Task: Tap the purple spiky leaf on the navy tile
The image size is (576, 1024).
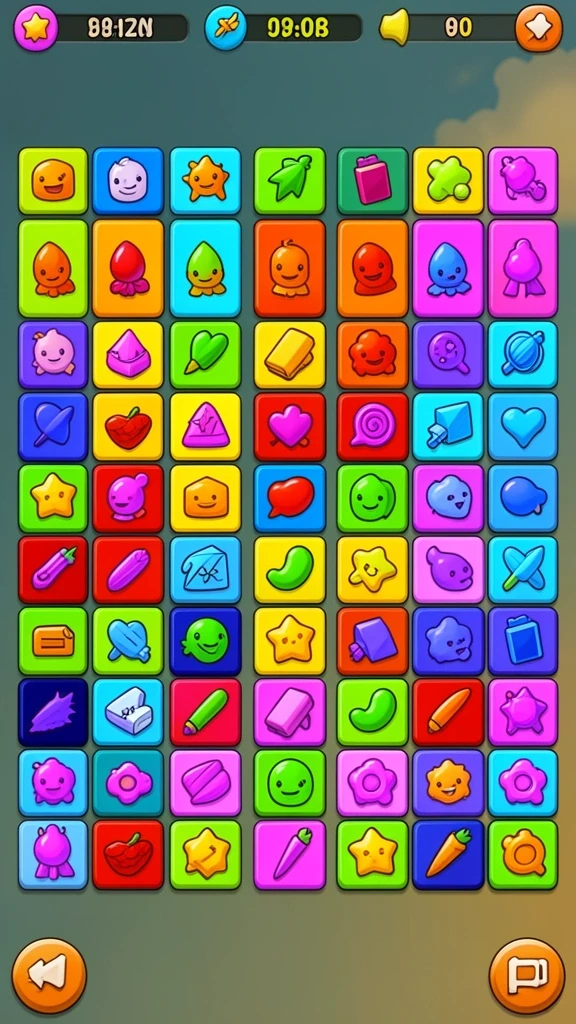Action: (x=53, y=712)
